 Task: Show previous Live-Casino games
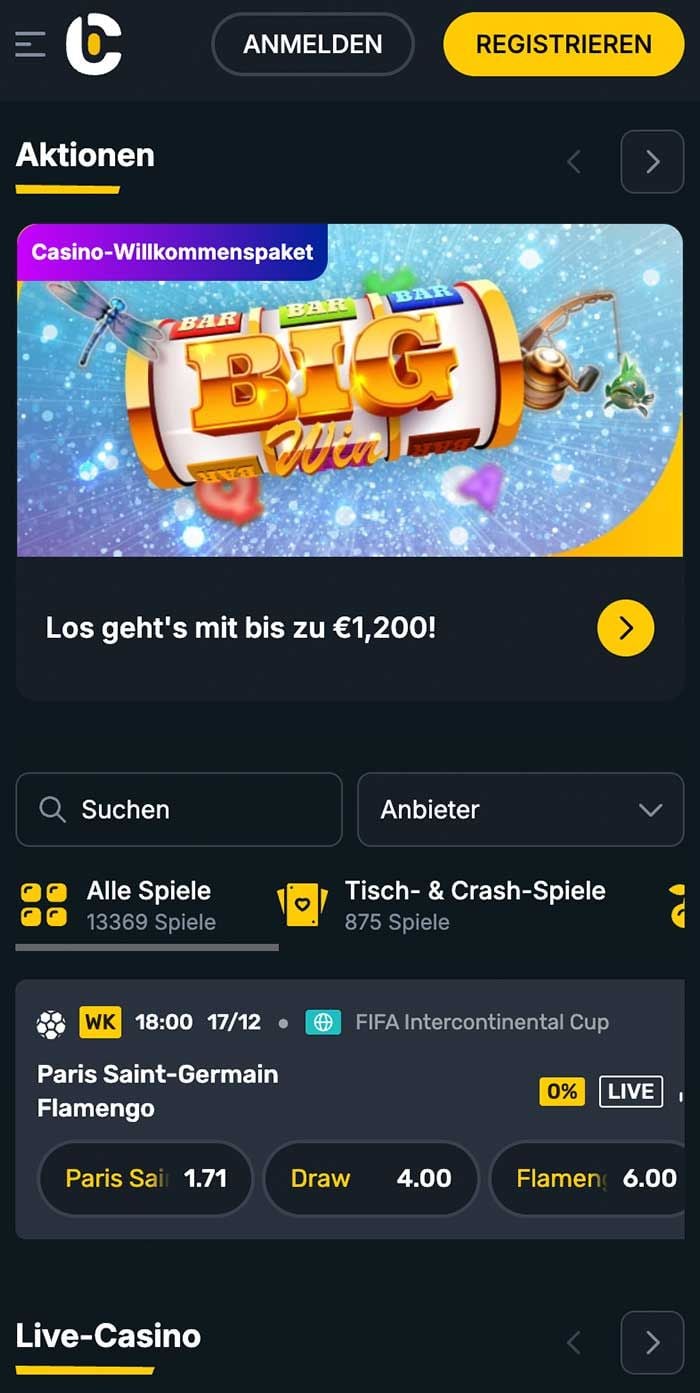574,1342
